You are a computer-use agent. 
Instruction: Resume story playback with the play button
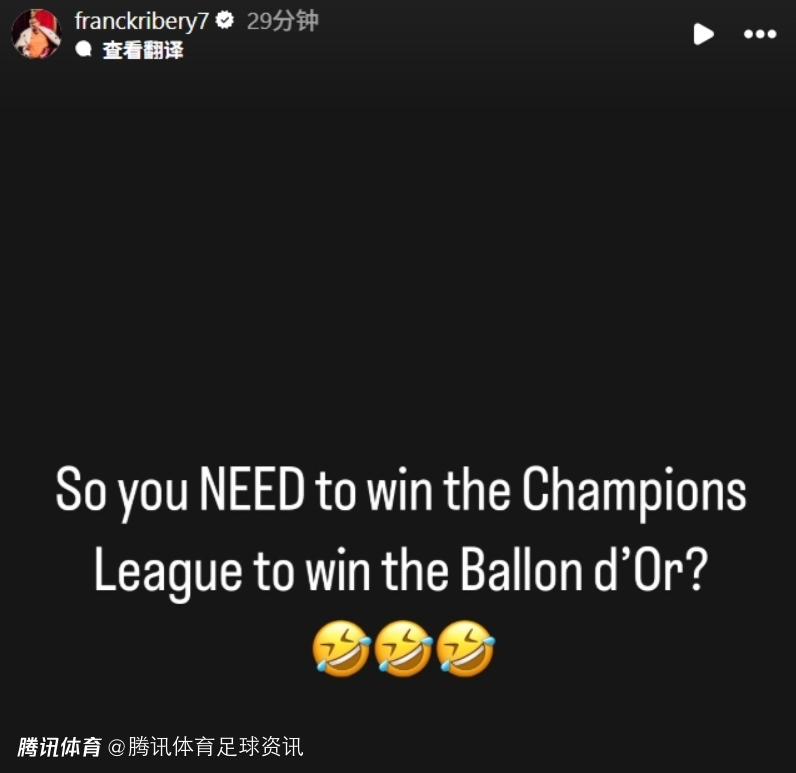pyautogui.click(x=704, y=34)
